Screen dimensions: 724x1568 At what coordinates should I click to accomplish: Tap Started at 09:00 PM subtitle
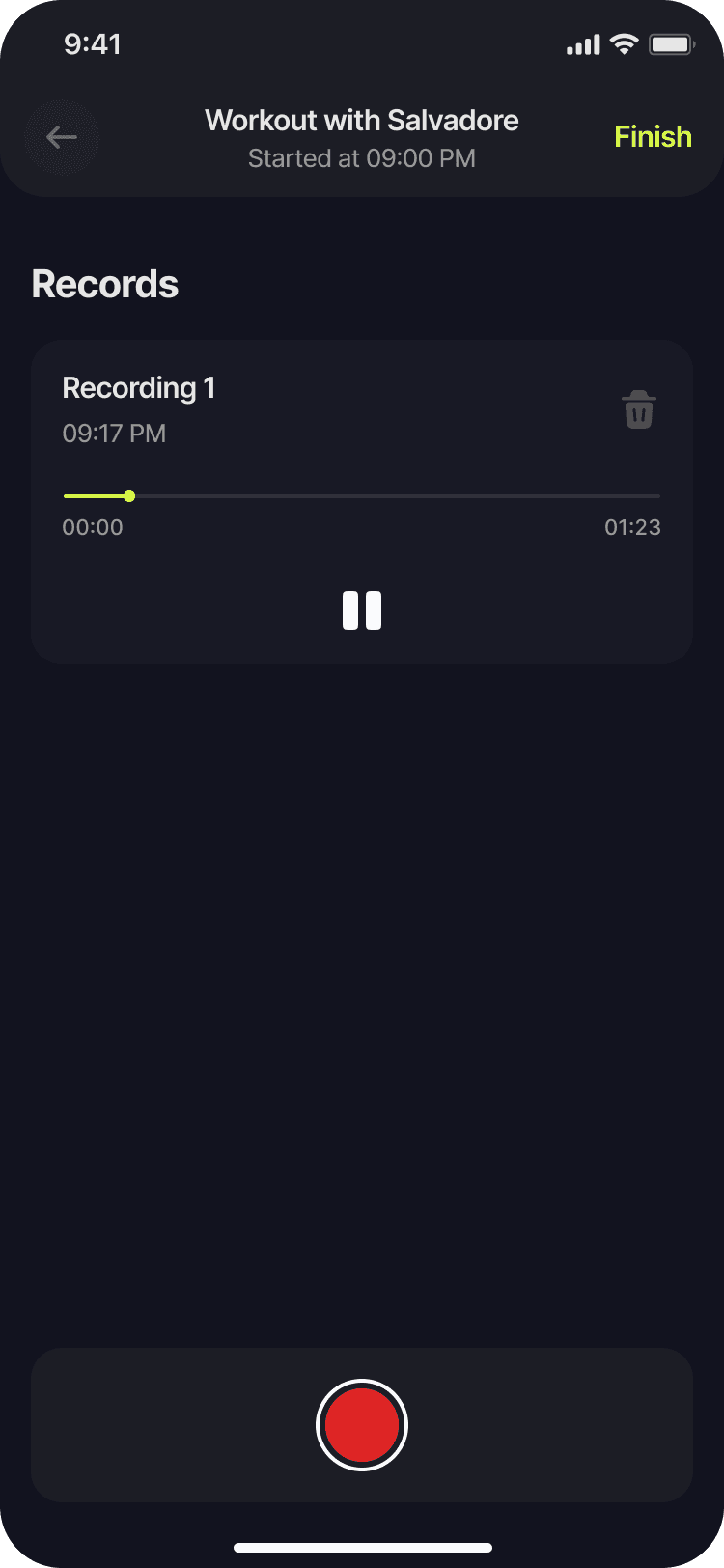coord(362,158)
